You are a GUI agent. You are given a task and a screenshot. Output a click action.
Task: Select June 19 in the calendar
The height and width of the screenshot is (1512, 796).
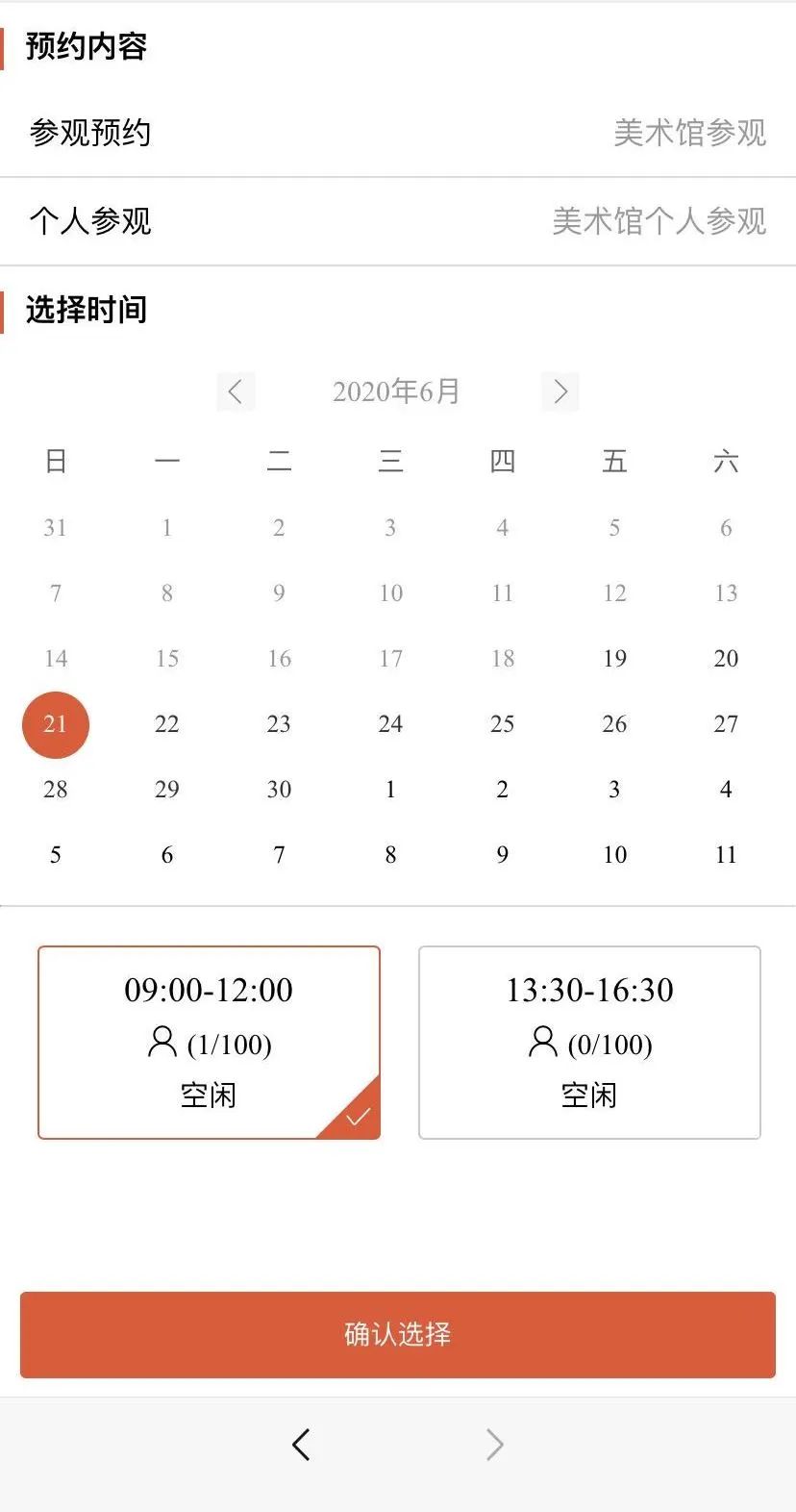614,658
